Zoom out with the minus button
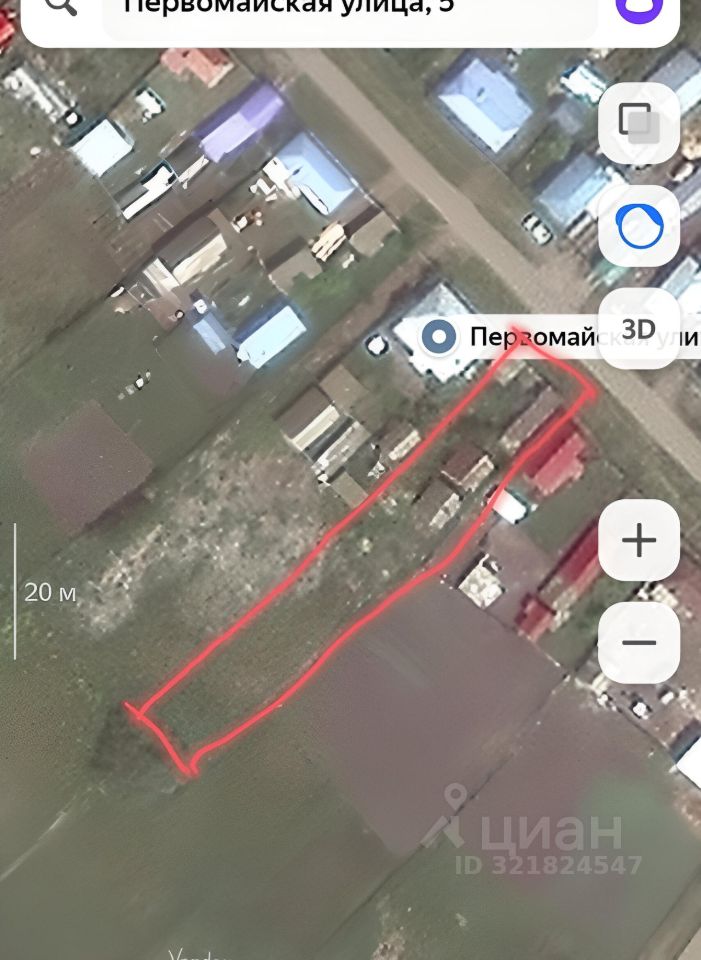This screenshot has width=701, height=960. click(x=639, y=643)
